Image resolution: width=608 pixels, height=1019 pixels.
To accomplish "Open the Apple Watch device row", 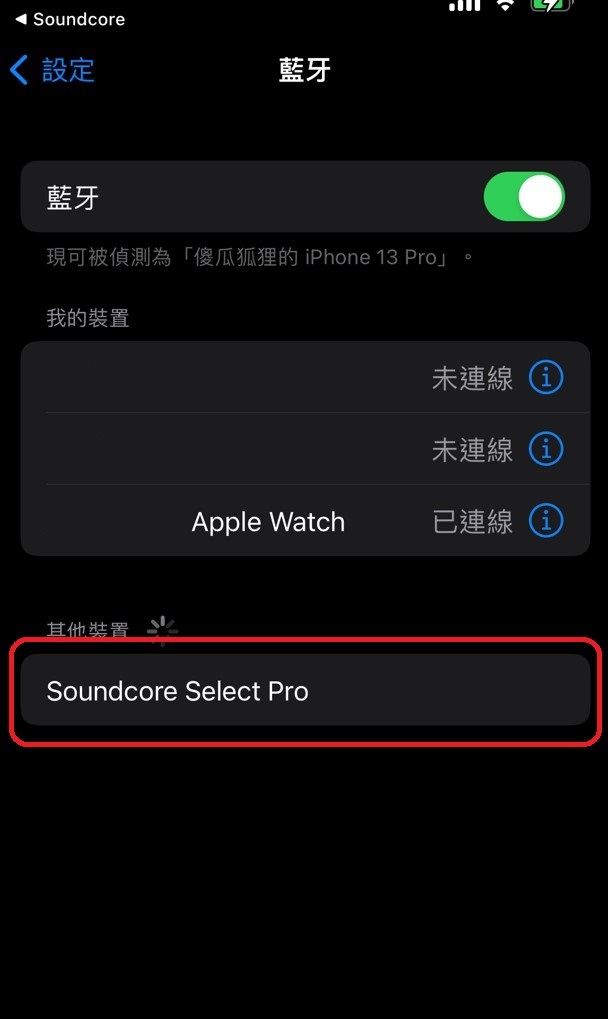I will pyautogui.click(x=305, y=521).
